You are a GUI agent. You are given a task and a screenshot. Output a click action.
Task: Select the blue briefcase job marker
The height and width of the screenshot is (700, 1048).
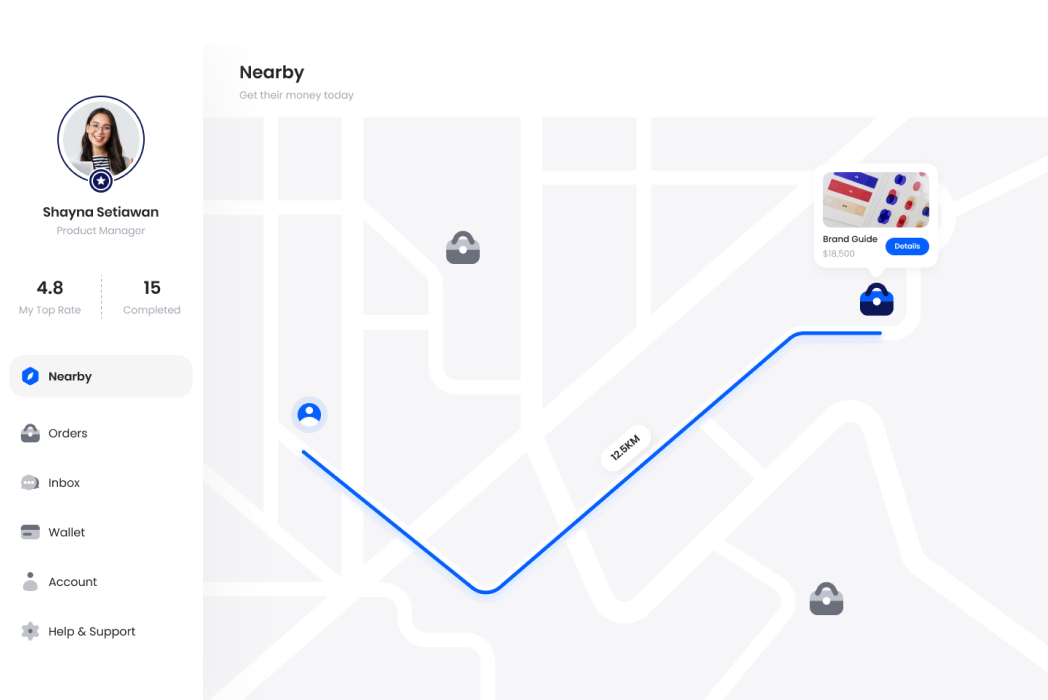[x=876, y=300]
